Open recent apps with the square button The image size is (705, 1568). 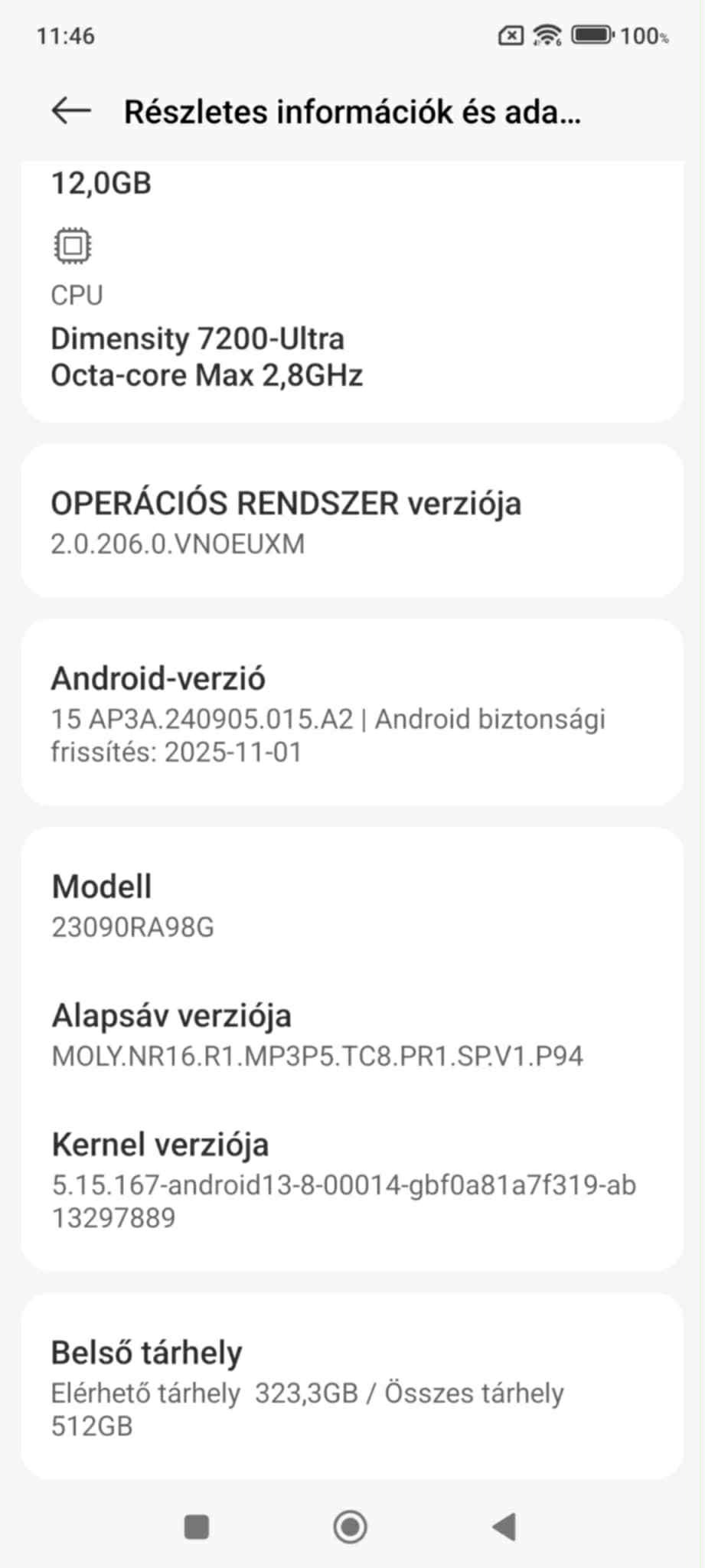[x=197, y=1527]
